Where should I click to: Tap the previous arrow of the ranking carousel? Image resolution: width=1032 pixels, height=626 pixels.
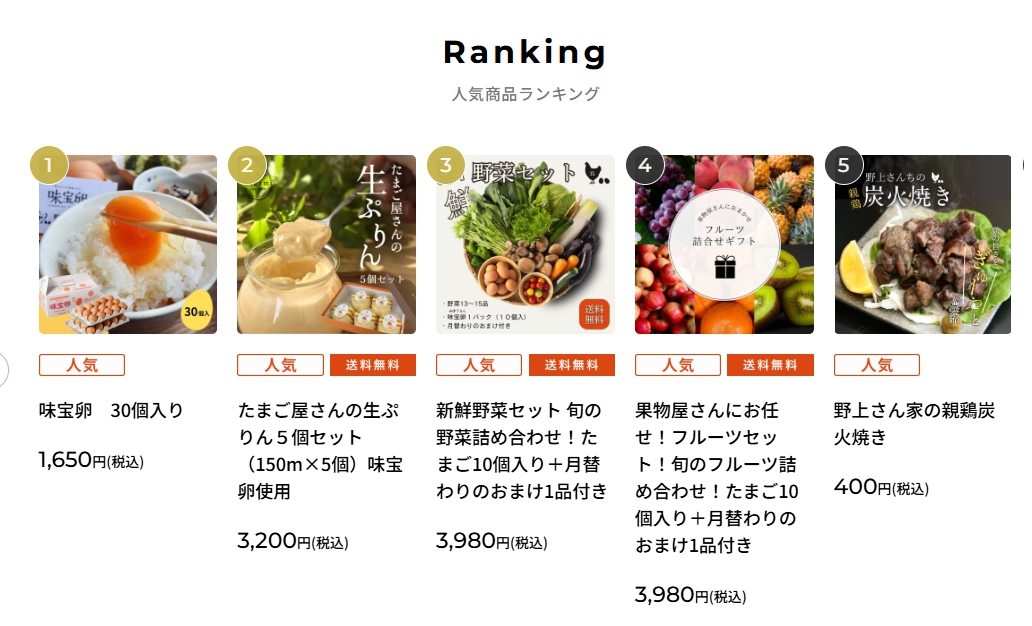[3, 370]
